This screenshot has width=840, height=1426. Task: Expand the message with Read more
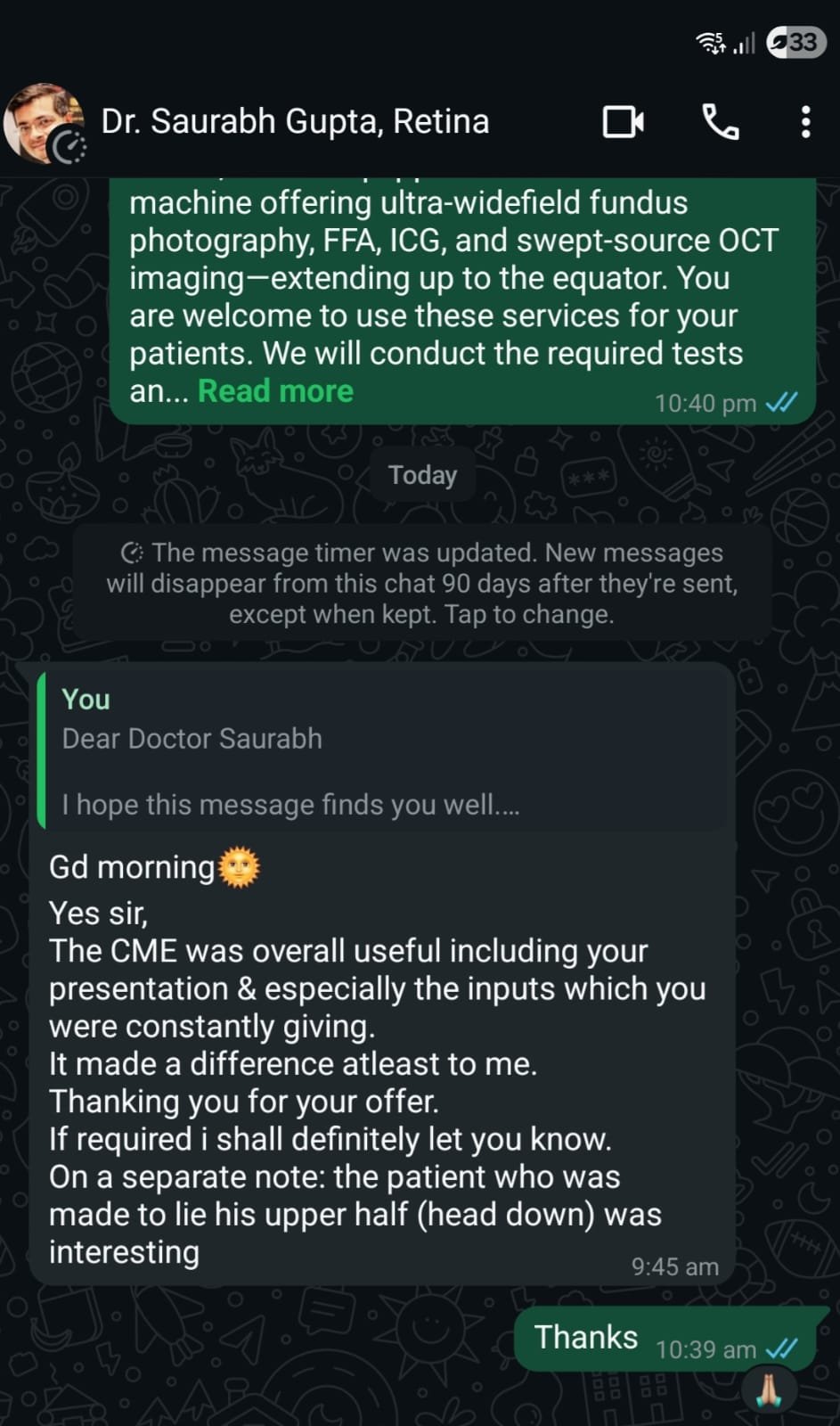coord(275,391)
